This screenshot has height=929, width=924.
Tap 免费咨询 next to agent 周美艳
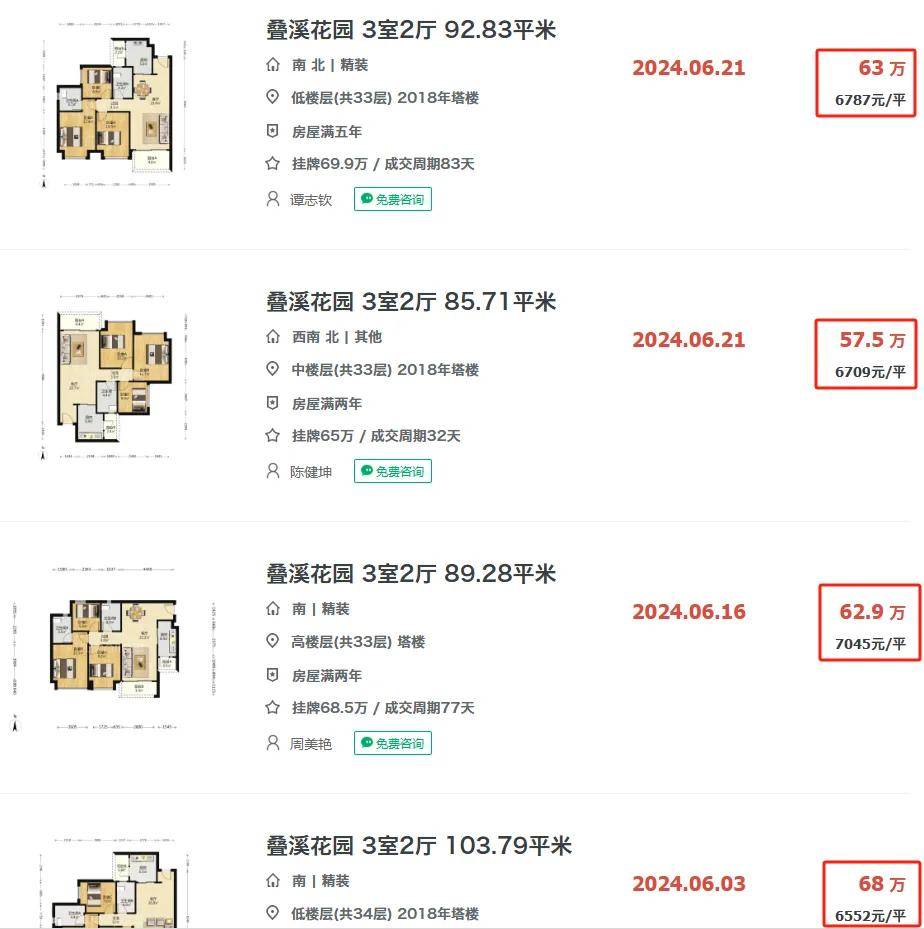tap(392, 743)
